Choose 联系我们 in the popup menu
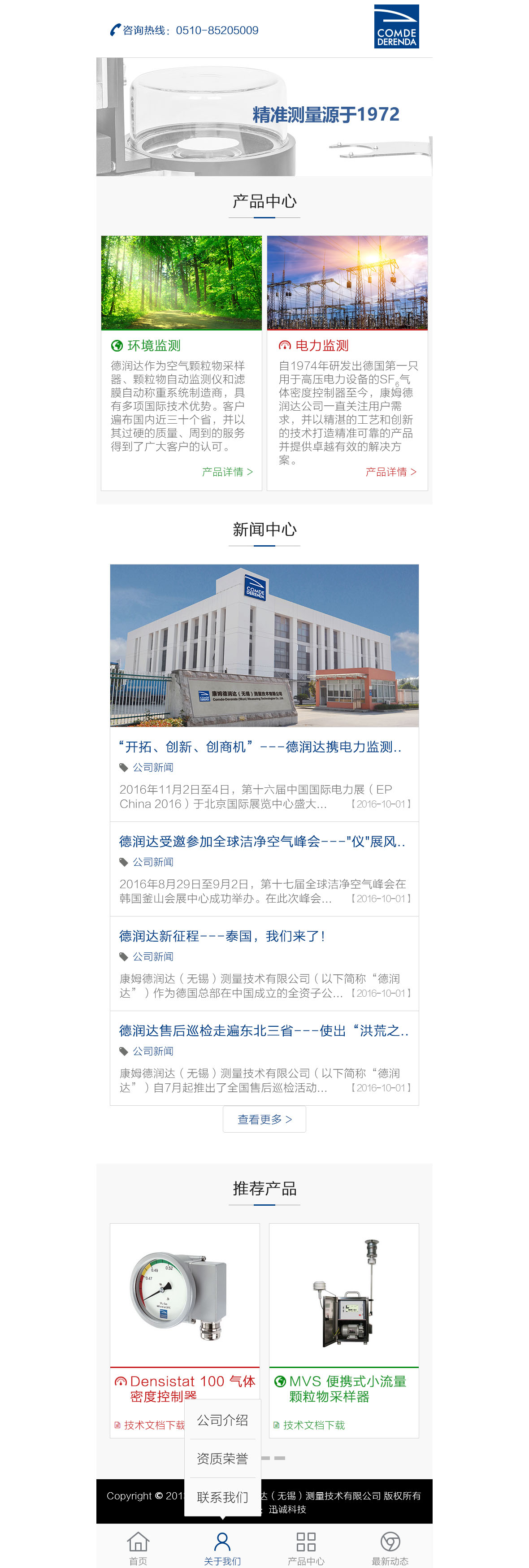529x1568 pixels. pos(222,1497)
